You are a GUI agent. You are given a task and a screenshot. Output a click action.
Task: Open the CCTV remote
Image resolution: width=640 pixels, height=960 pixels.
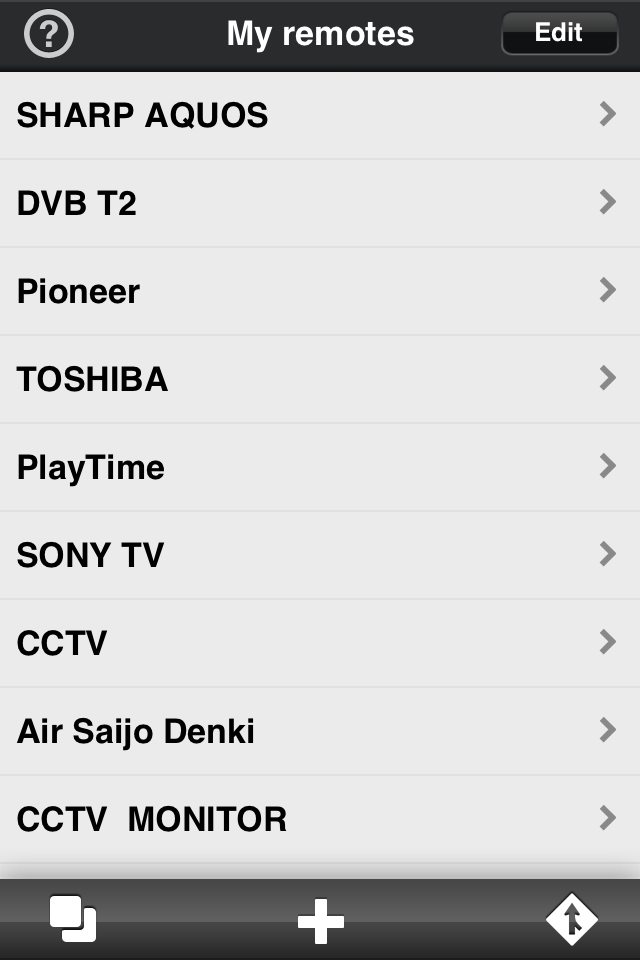coord(320,644)
